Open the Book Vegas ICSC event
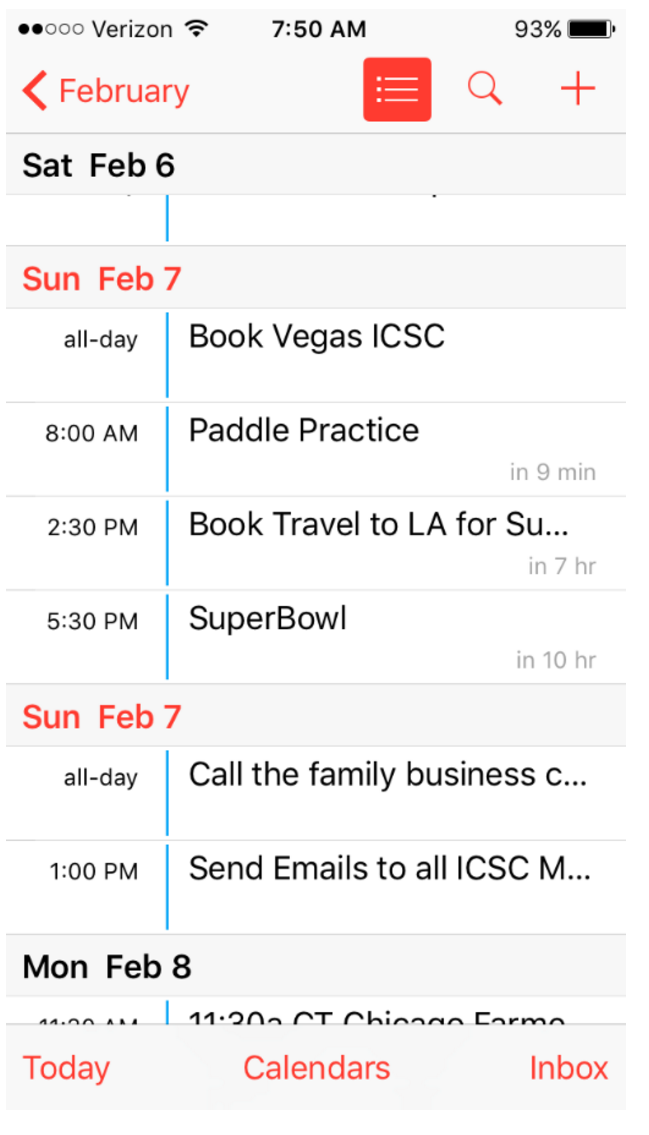649x1135 pixels. coord(315,355)
